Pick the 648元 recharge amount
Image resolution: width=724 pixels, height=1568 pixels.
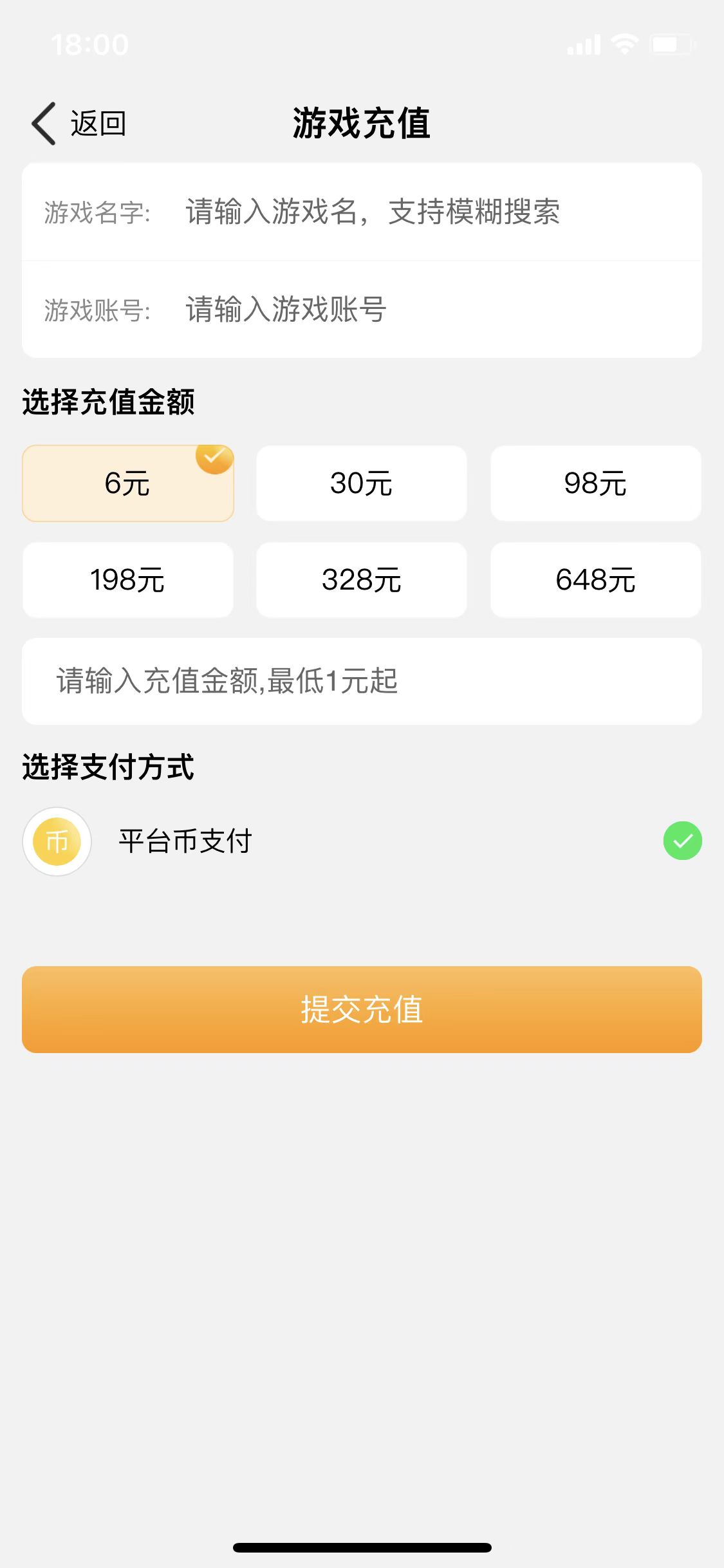[595, 580]
